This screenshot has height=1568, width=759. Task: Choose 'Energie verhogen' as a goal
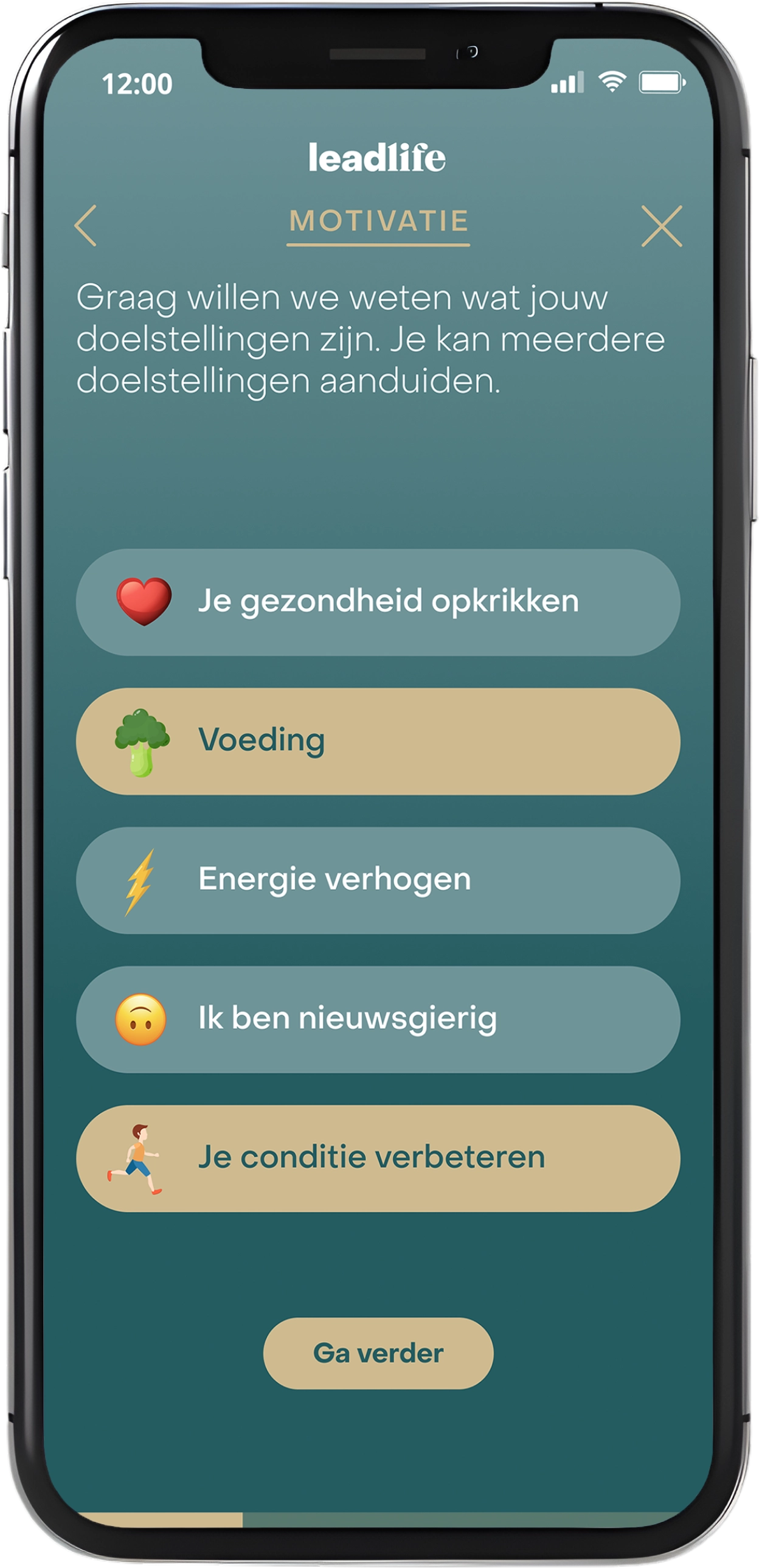[x=378, y=880]
